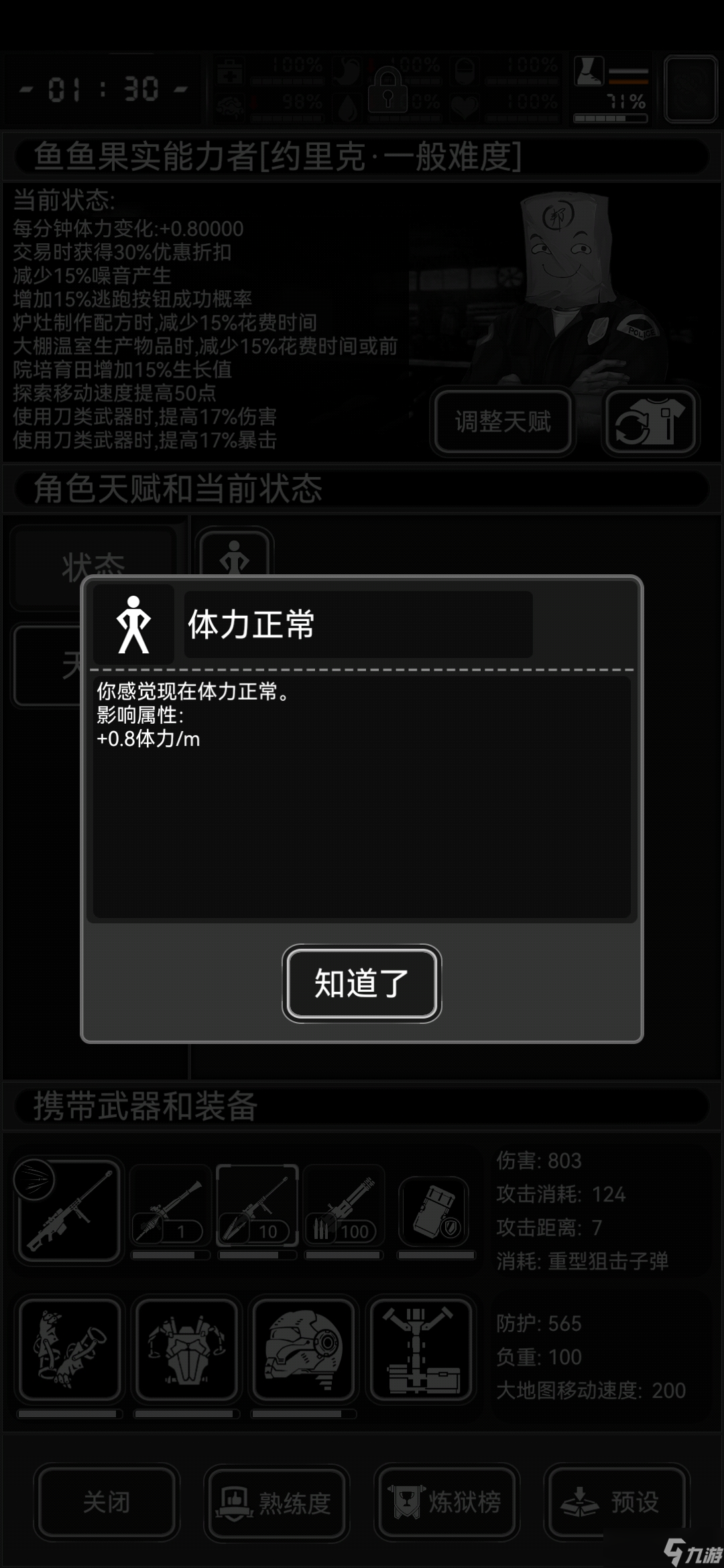Dismiss the dialog with 知道了 button

point(361,983)
